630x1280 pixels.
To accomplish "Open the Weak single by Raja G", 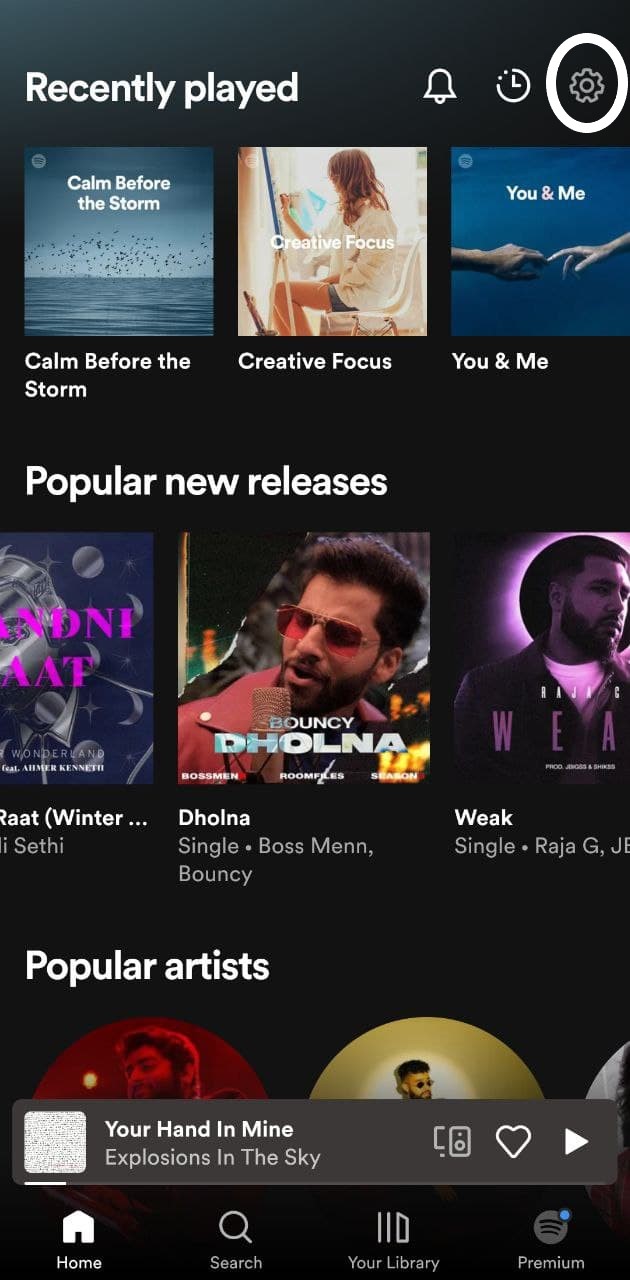I will tap(542, 658).
